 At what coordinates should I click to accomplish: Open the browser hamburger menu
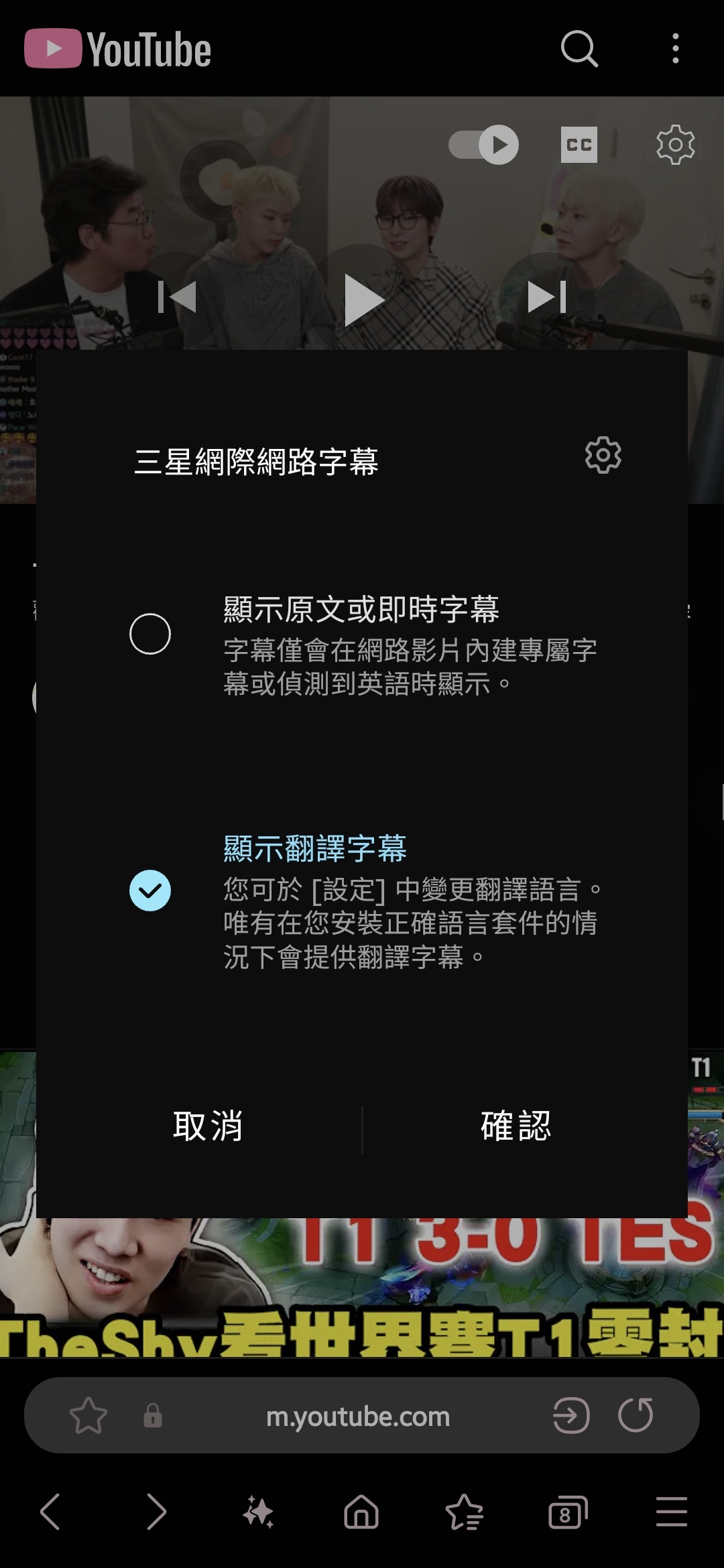click(x=671, y=1512)
